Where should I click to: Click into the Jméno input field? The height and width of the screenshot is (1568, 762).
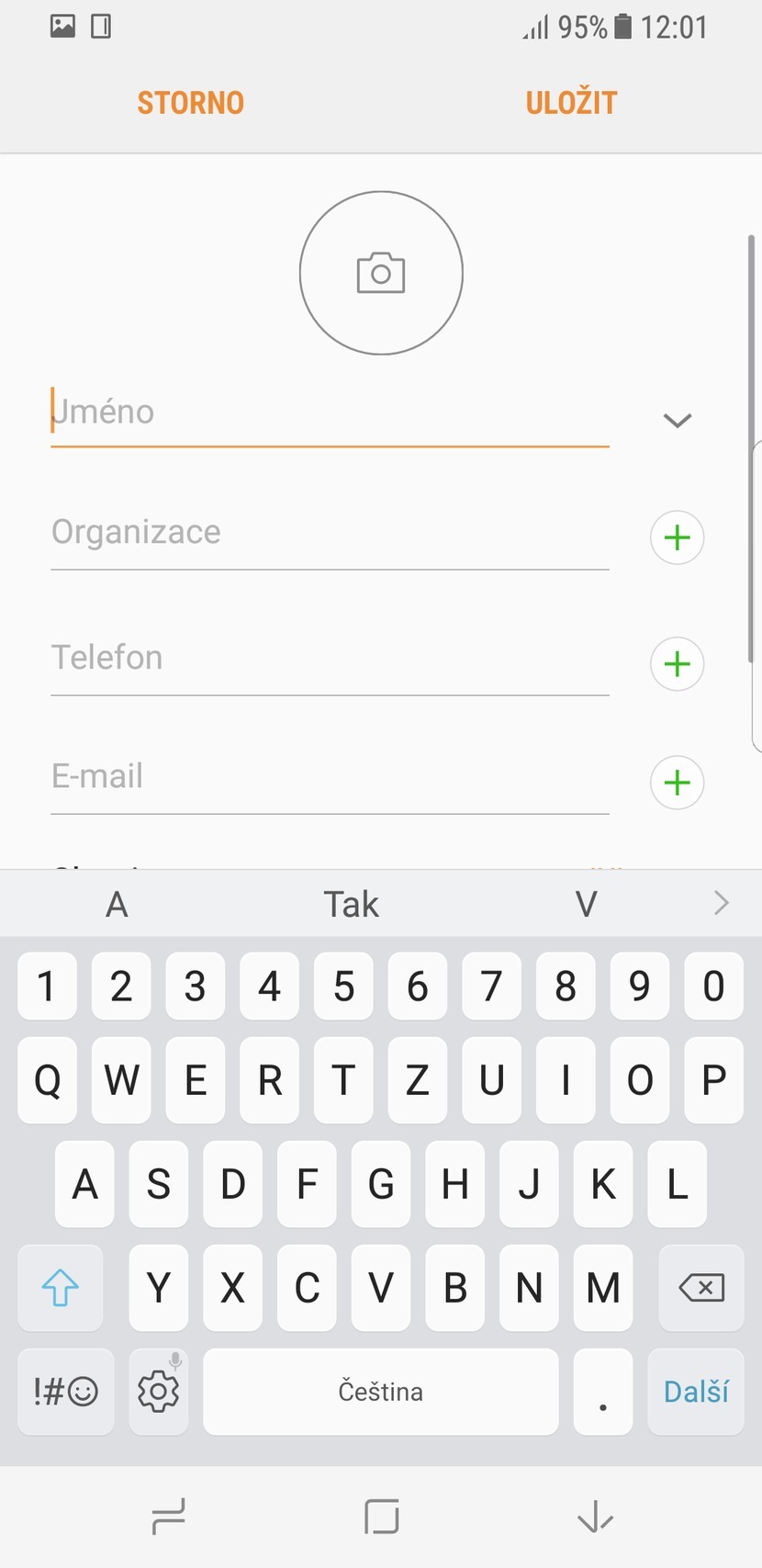coord(275,412)
